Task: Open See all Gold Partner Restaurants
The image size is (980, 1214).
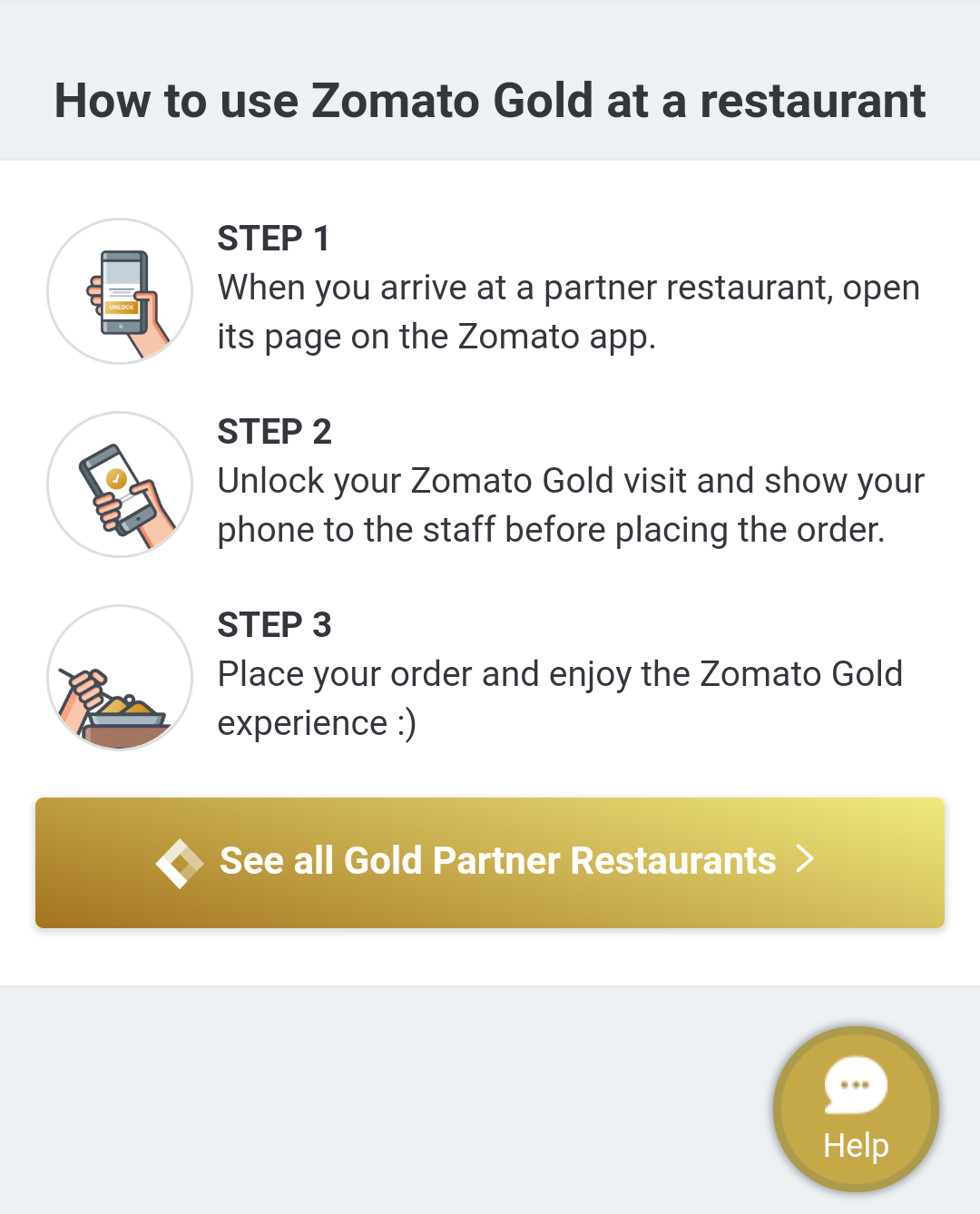Action: point(490,862)
